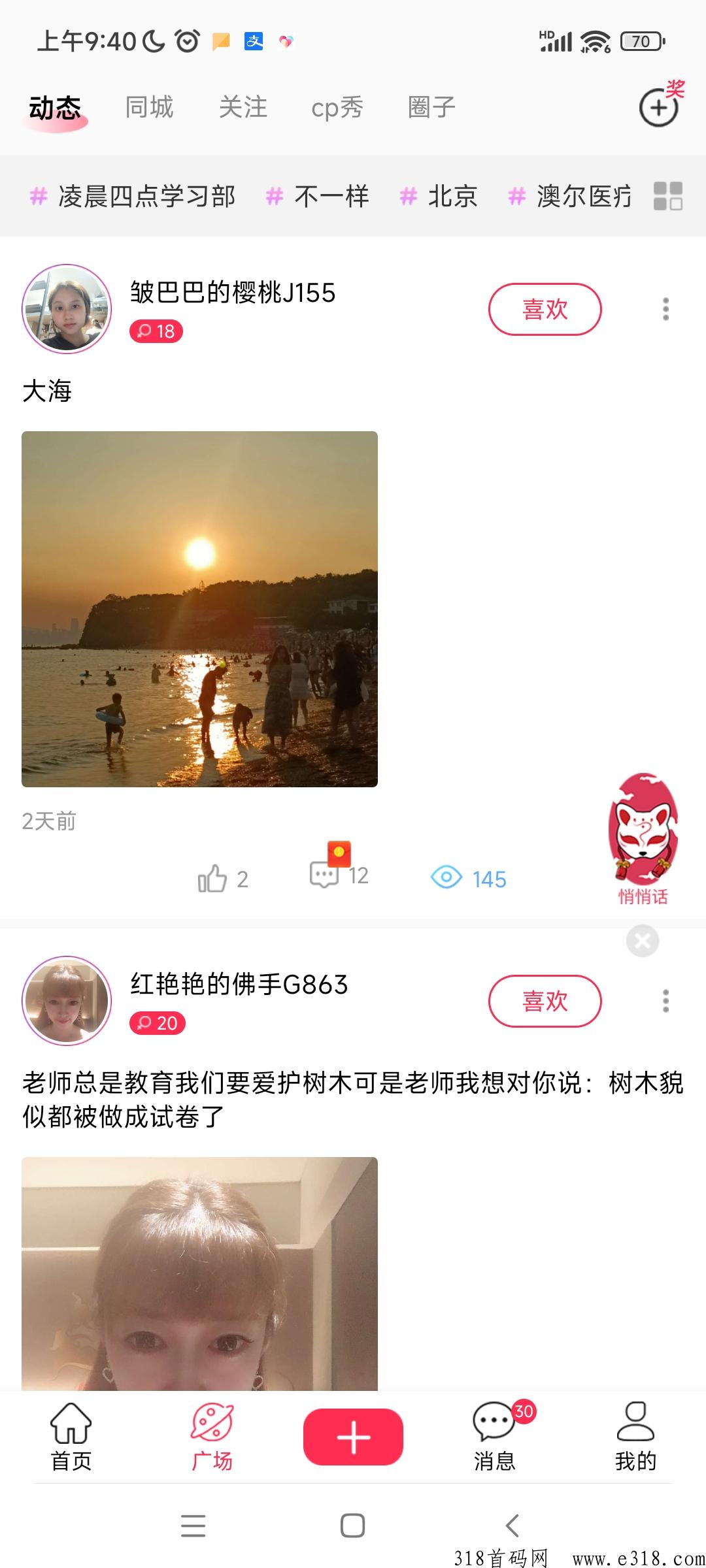Create a new post with red plus

pos(353,1437)
